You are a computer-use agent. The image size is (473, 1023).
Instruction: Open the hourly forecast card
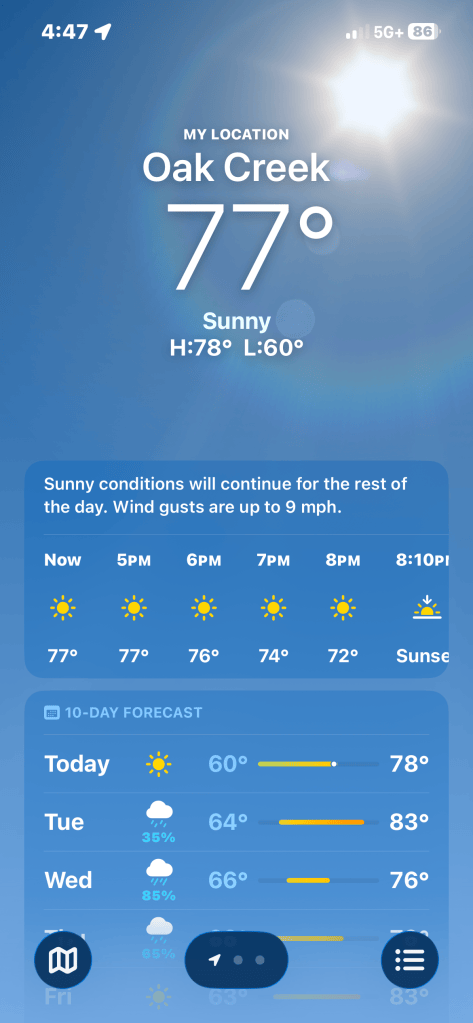click(236, 570)
